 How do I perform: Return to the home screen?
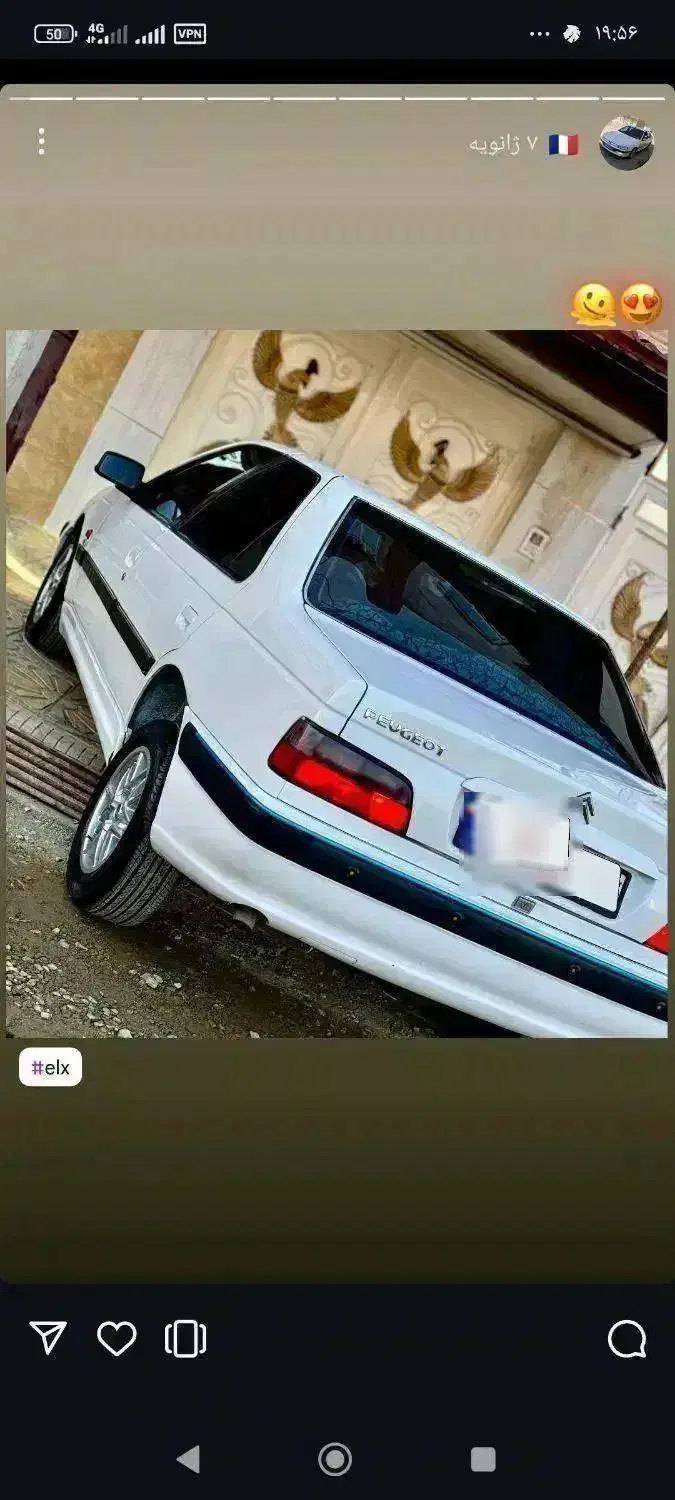click(x=335, y=1459)
